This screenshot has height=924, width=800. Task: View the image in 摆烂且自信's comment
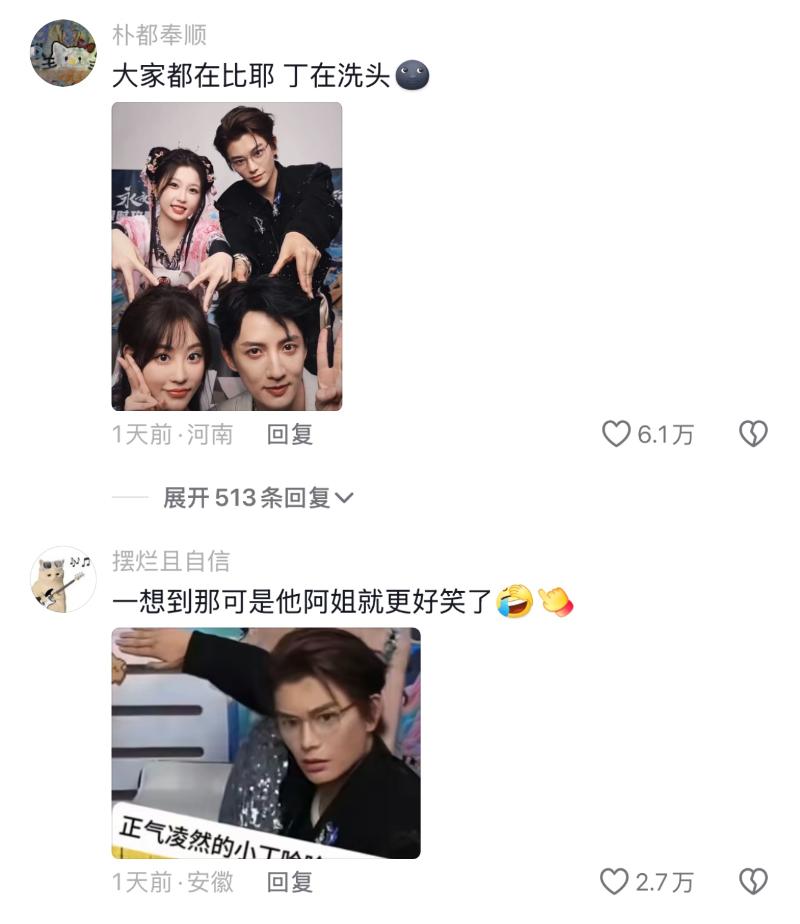[265, 742]
